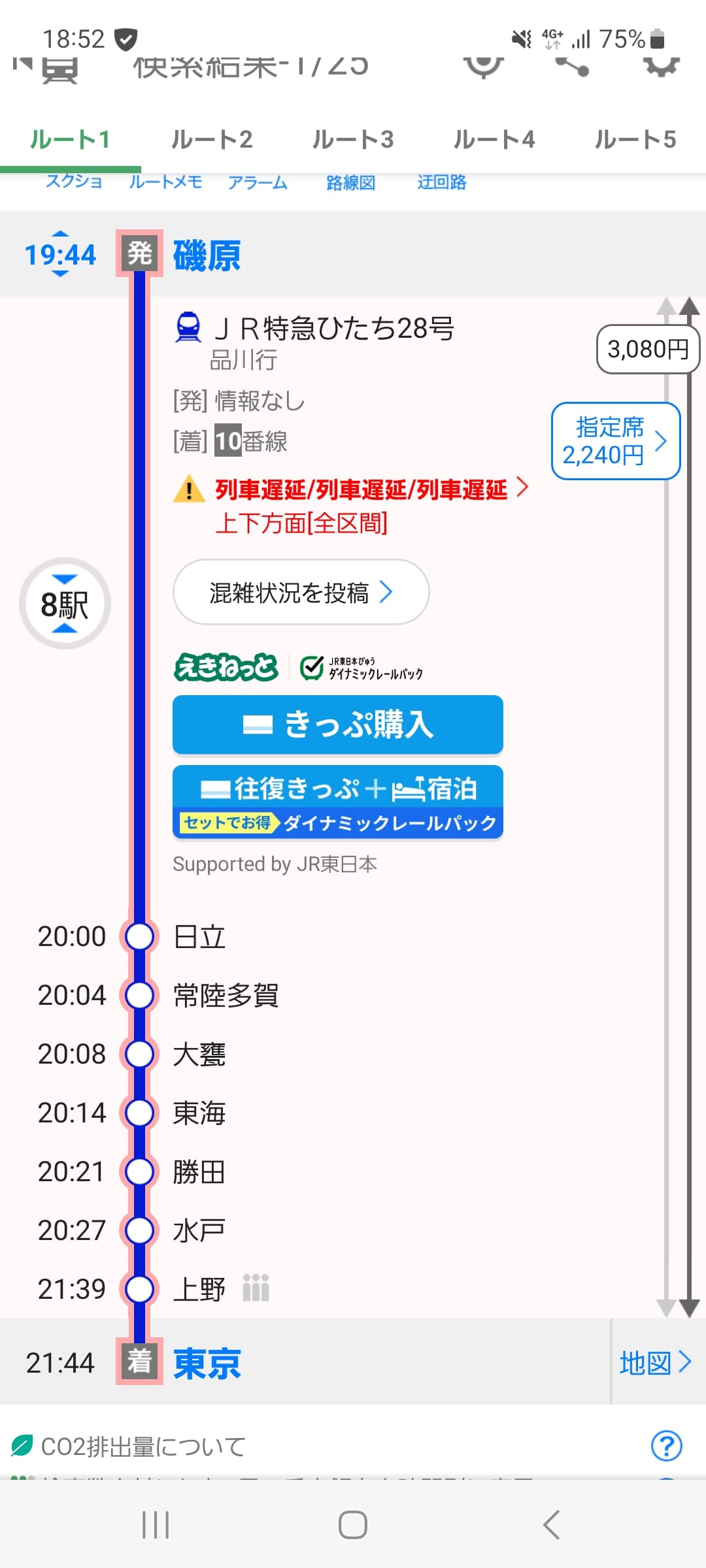Switch to the ルート3 tab

tap(353, 140)
